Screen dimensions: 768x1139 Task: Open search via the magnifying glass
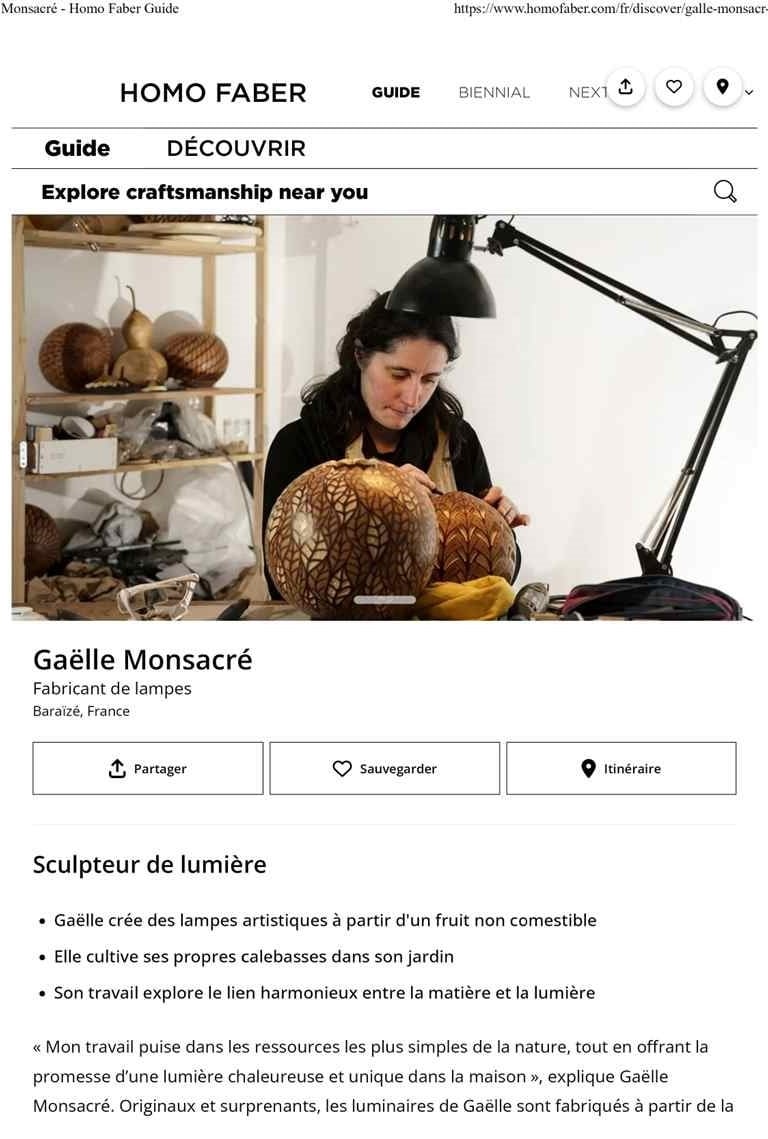pyautogui.click(x=725, y=192)
